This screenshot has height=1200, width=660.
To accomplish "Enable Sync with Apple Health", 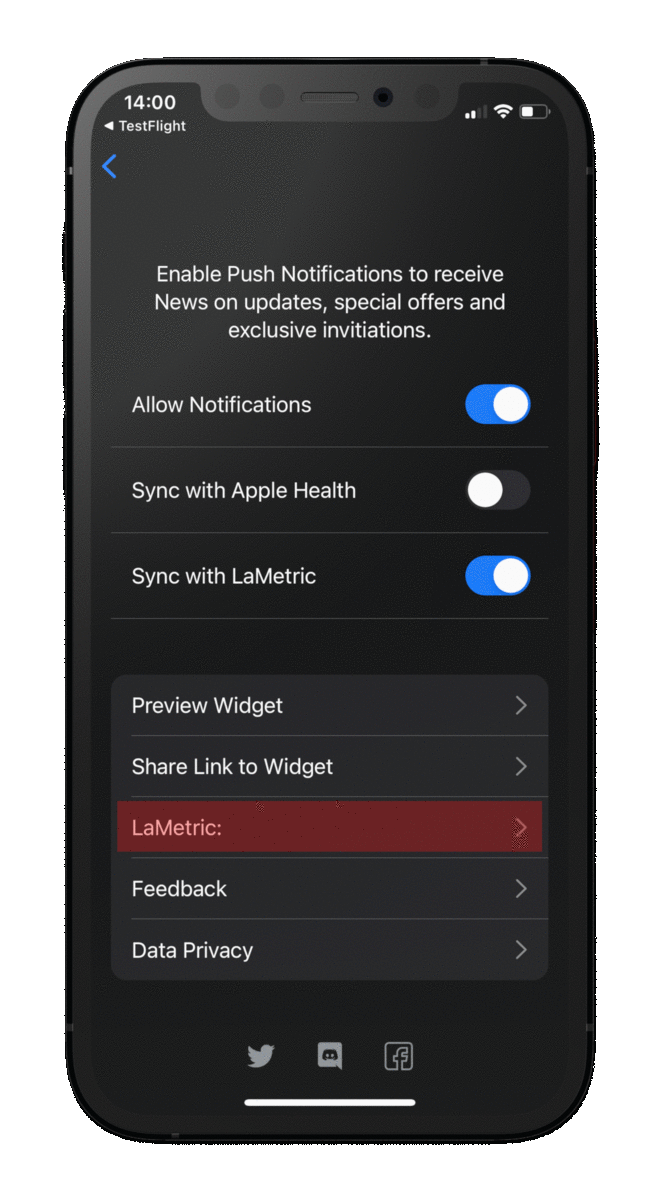I will pyautogui.click(x=497, y=490).
